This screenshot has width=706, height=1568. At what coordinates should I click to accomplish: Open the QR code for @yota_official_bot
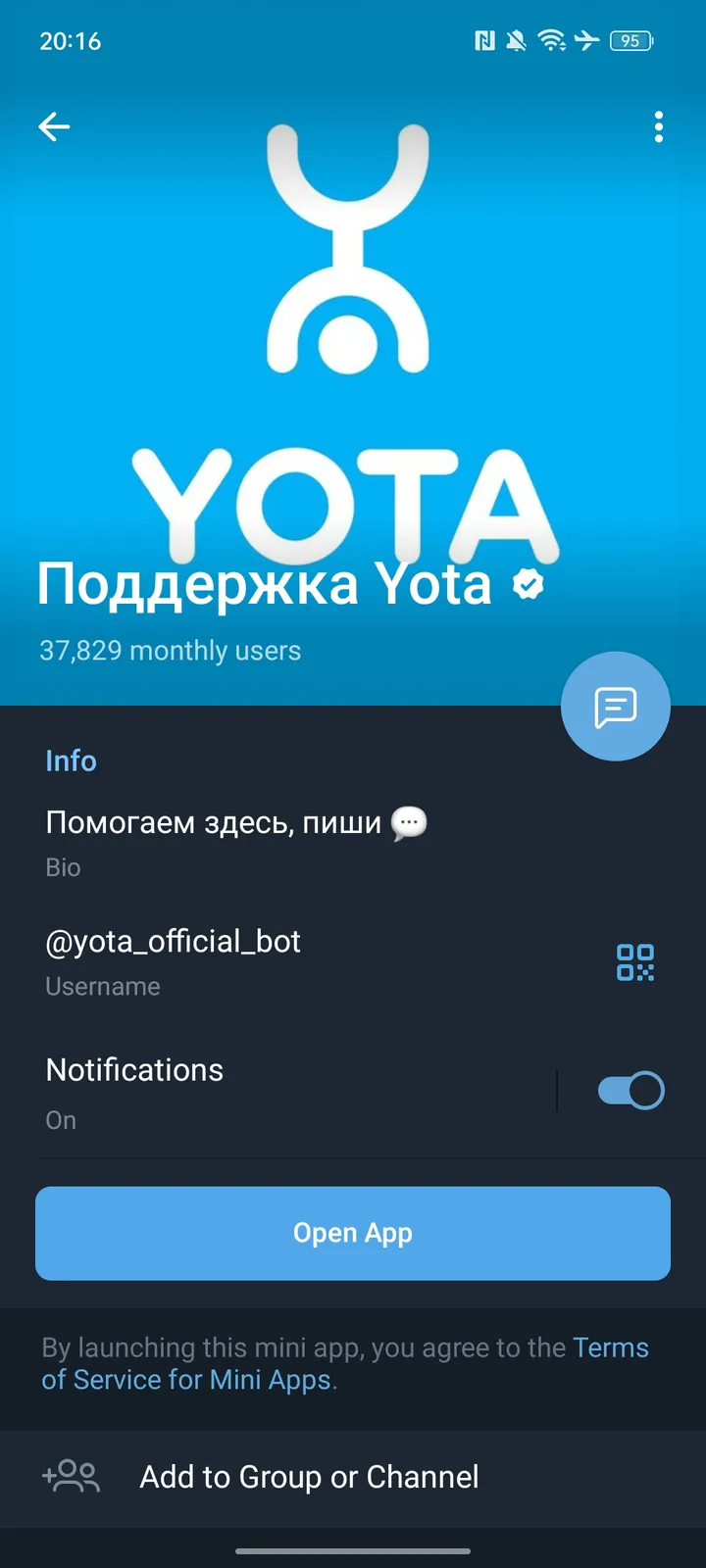(x=635, y=962)
